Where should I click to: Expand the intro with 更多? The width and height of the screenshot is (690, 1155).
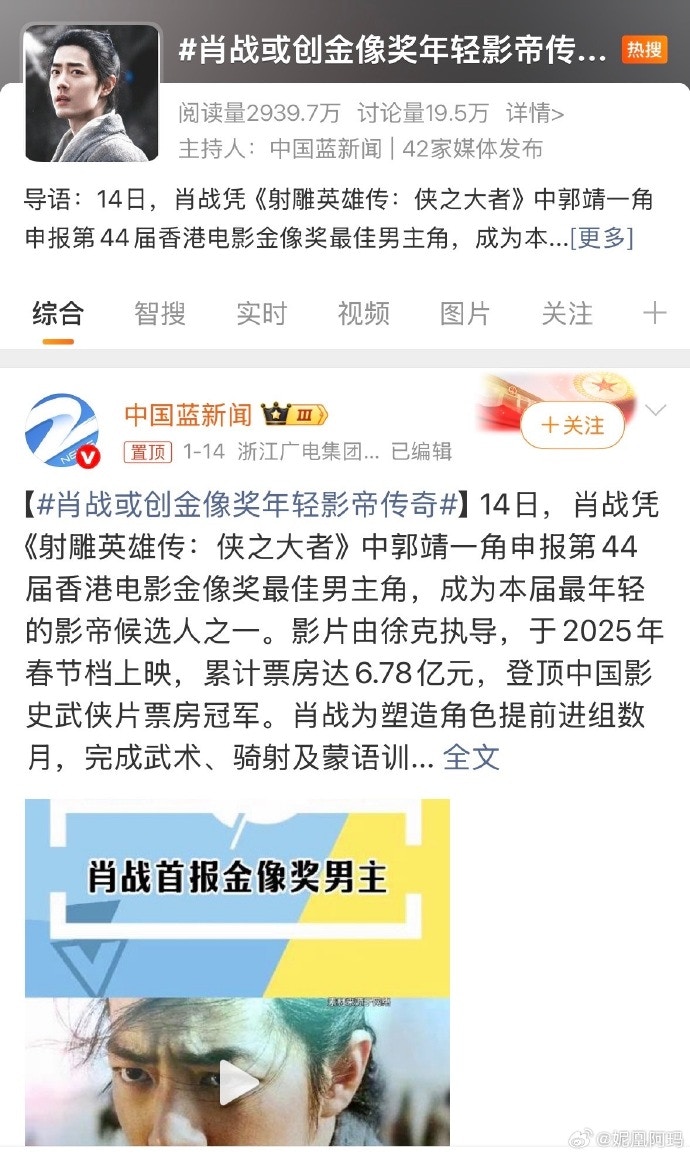coord(601,238)
